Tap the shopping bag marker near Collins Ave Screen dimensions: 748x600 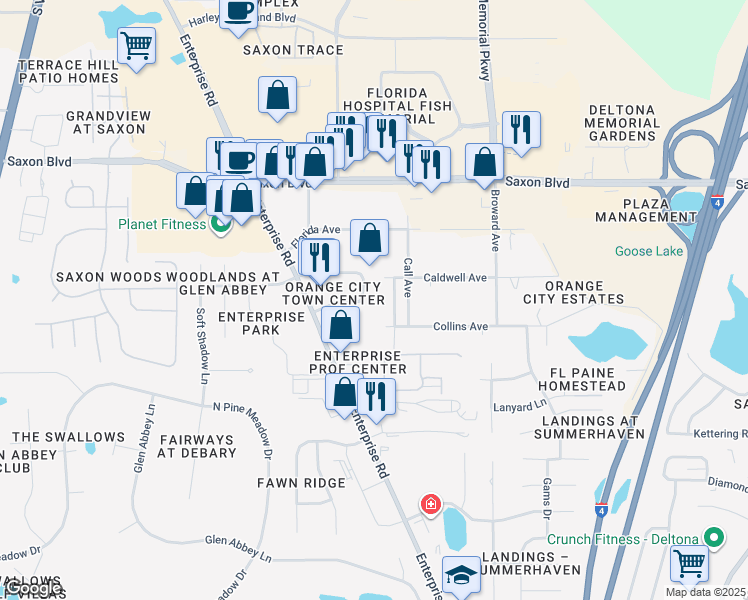pyautogui.click(x=341, y=324)
